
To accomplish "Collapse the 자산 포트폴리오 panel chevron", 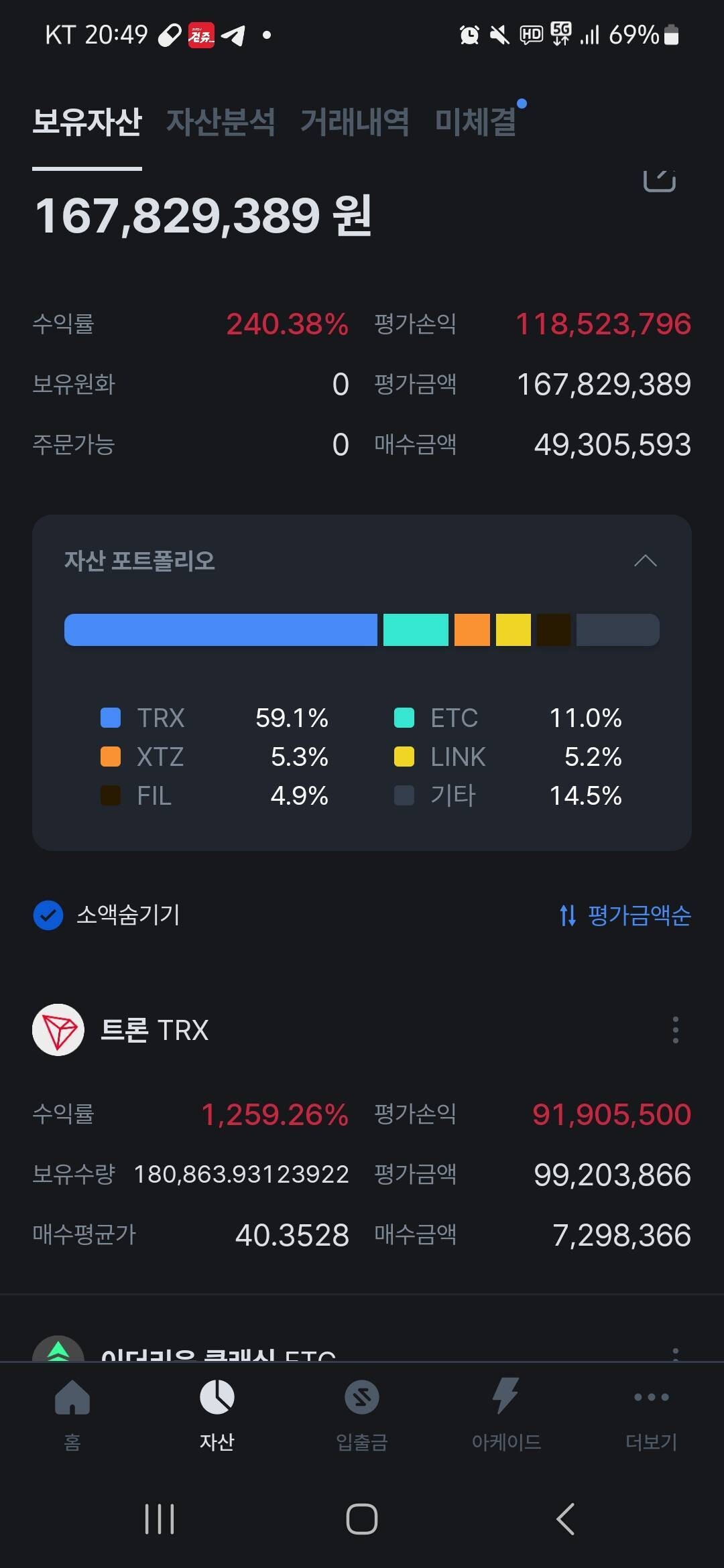I will pos(646,560).
